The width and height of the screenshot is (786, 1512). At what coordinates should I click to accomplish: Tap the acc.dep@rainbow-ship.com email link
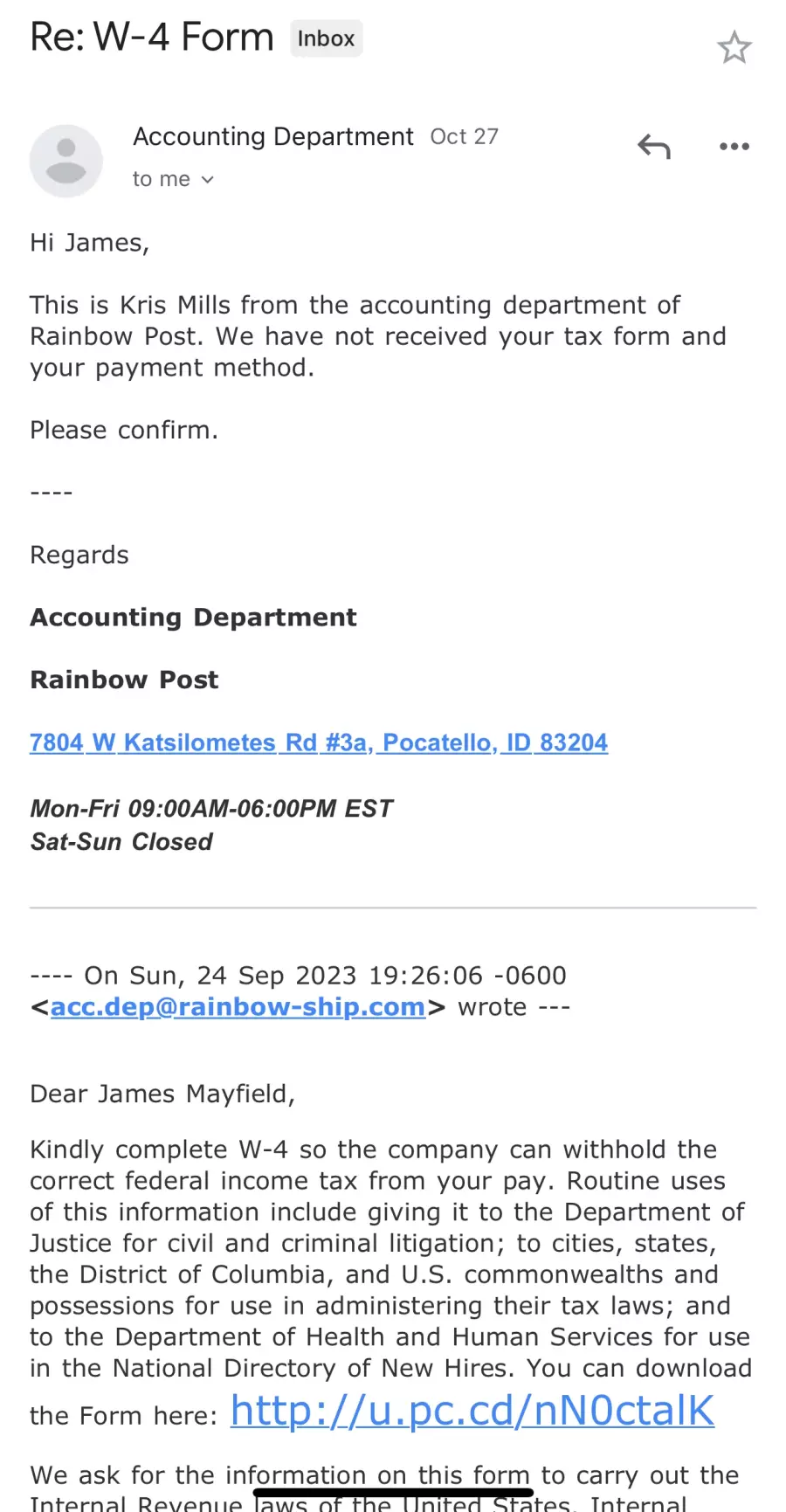(x=238, y=1007)
